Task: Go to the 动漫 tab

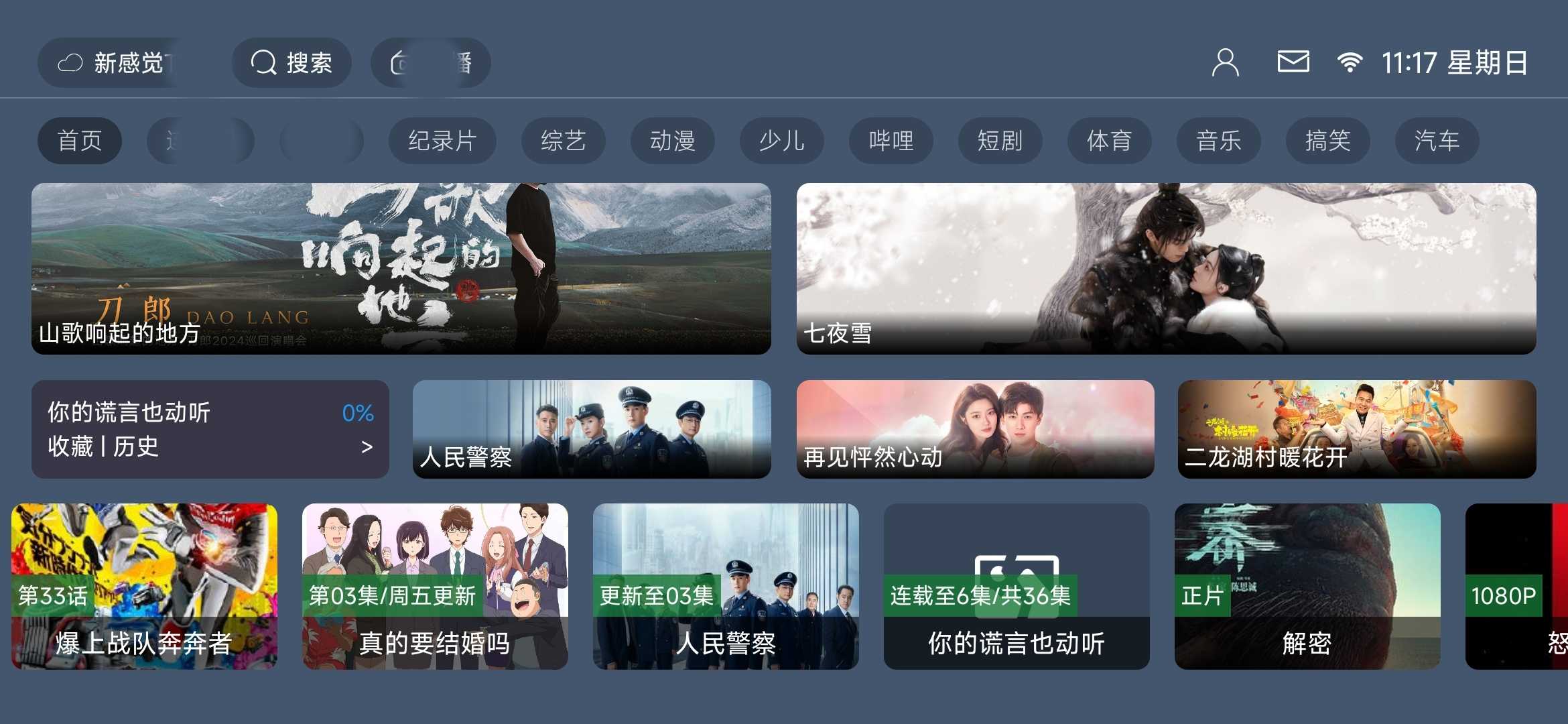Action: tap(672, 141)
